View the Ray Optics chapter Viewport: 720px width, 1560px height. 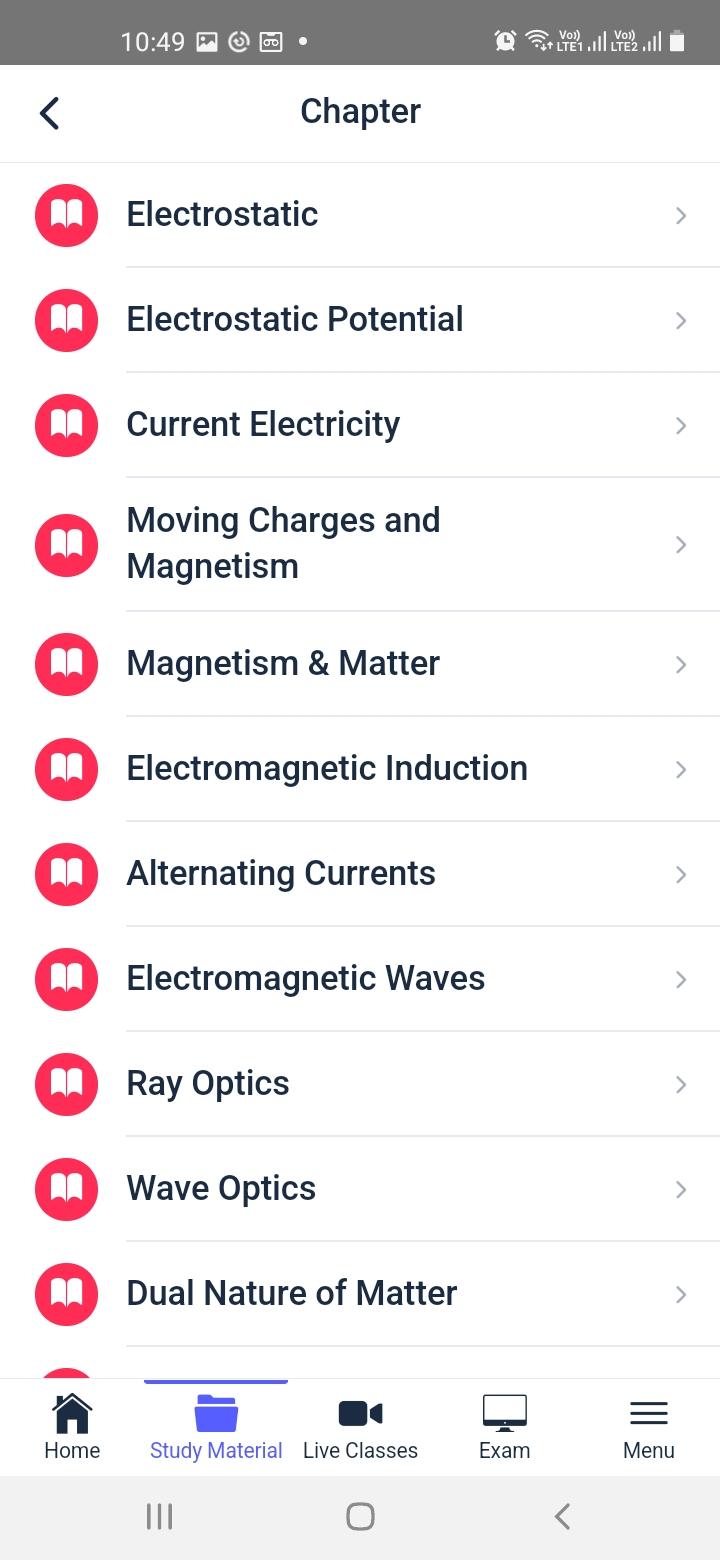coord(360,1084)
